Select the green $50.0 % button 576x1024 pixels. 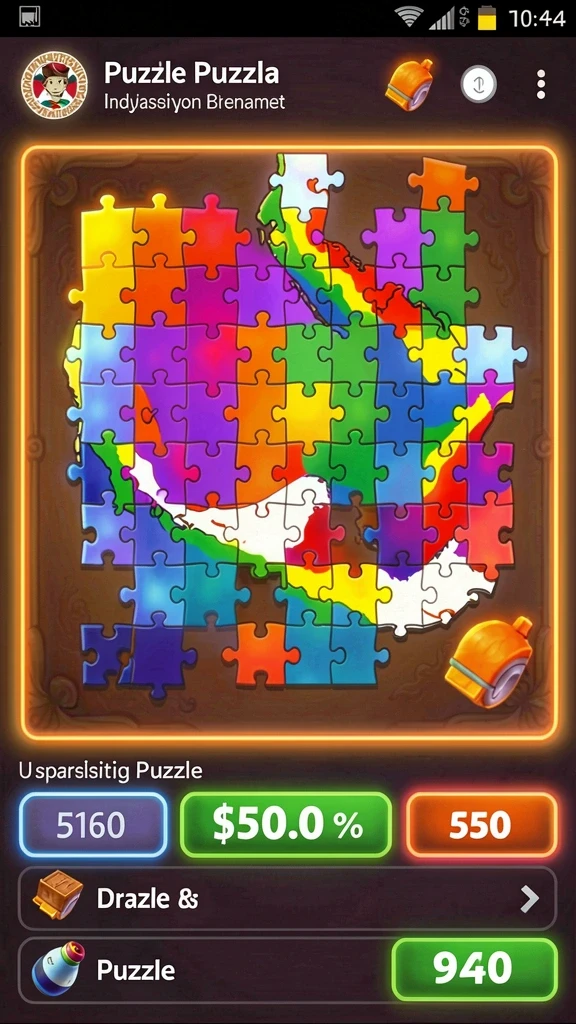point(286,825)
